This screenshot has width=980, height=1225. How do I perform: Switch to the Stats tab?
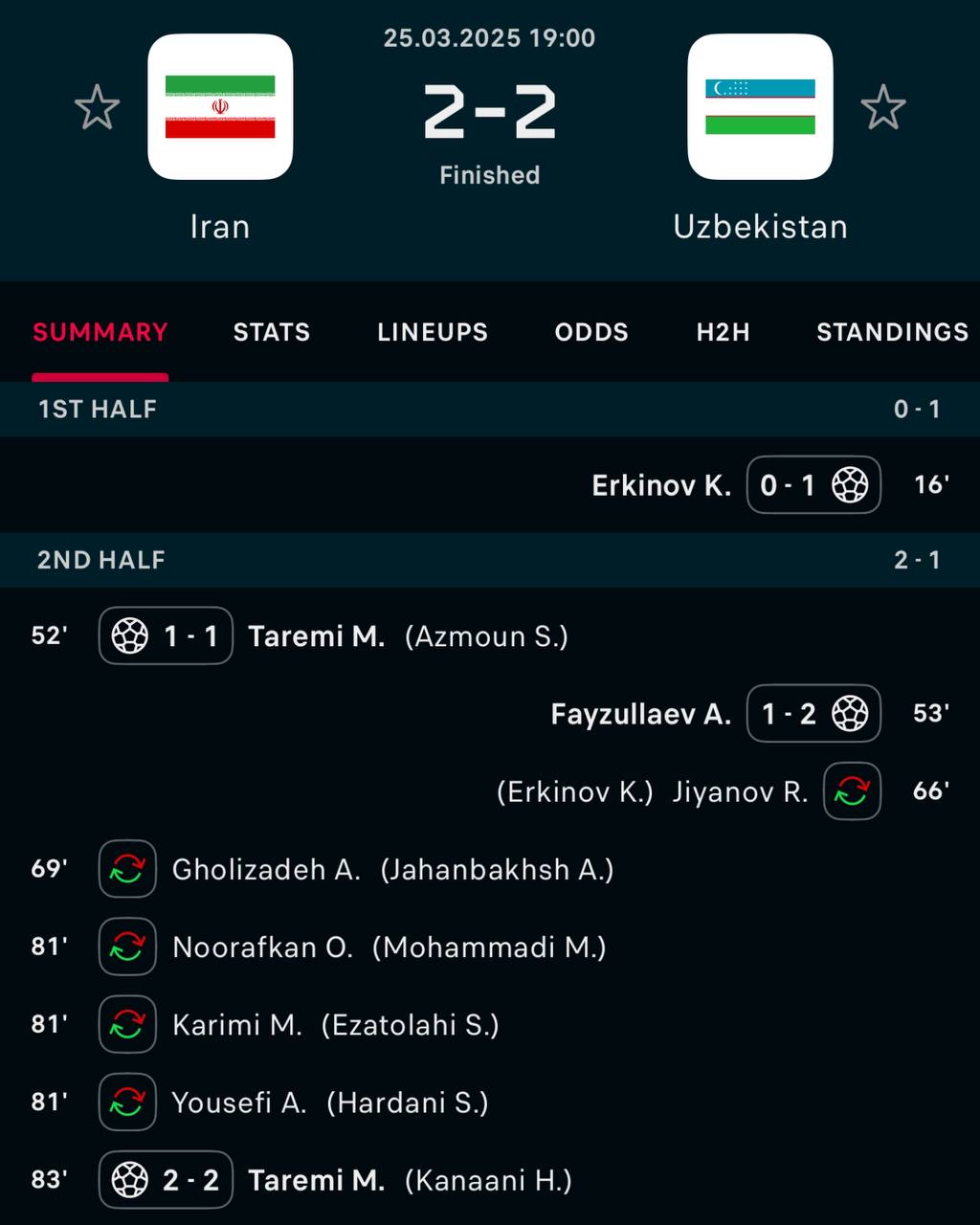tap(272, 332)
